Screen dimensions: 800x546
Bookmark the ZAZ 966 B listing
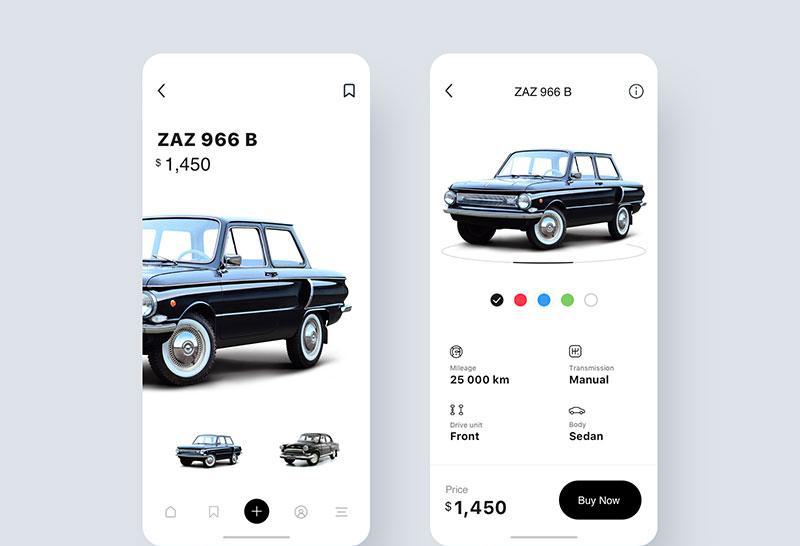click(x=349, y=91)
